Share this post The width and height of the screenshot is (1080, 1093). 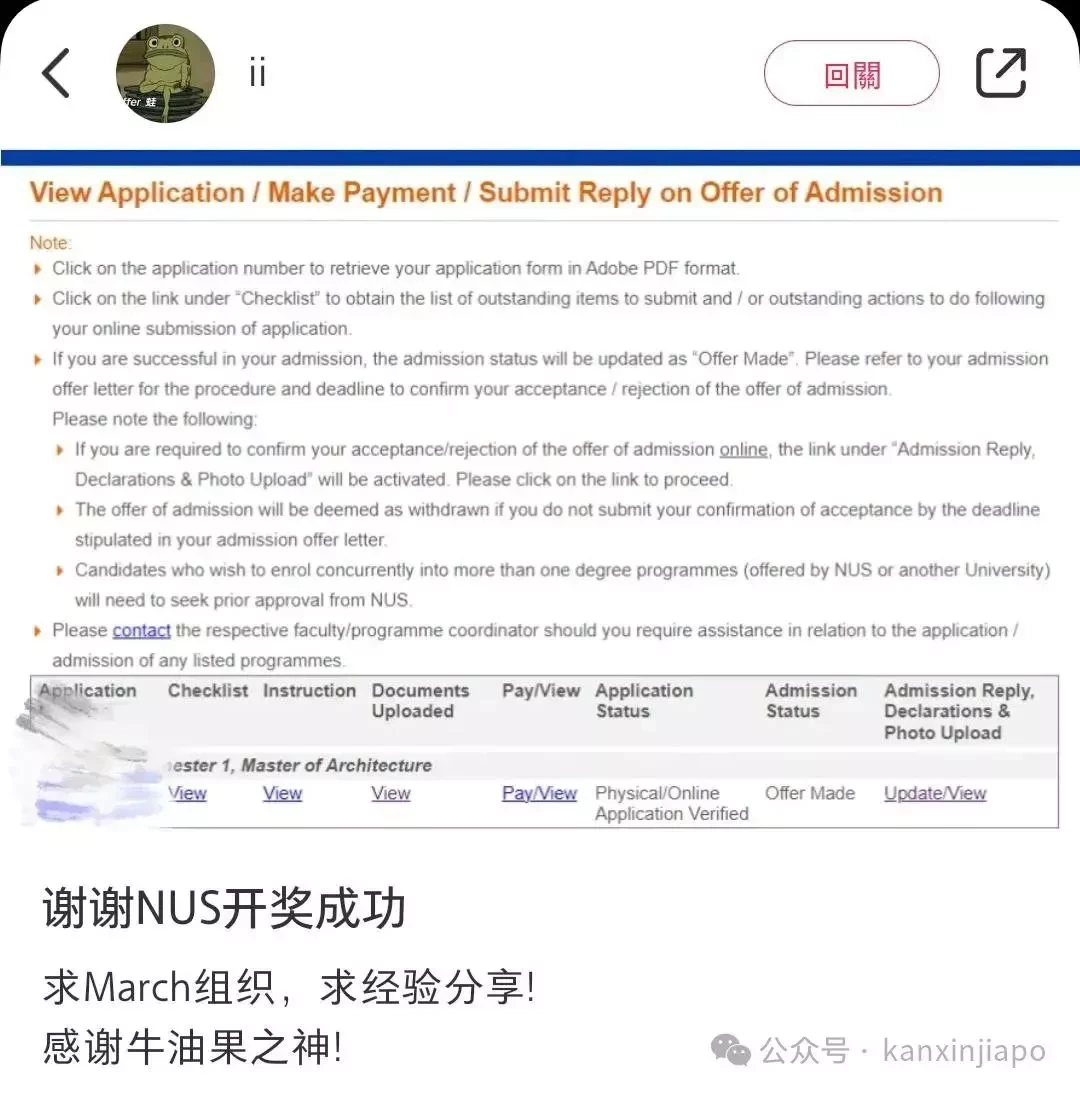coord(1001,73)
